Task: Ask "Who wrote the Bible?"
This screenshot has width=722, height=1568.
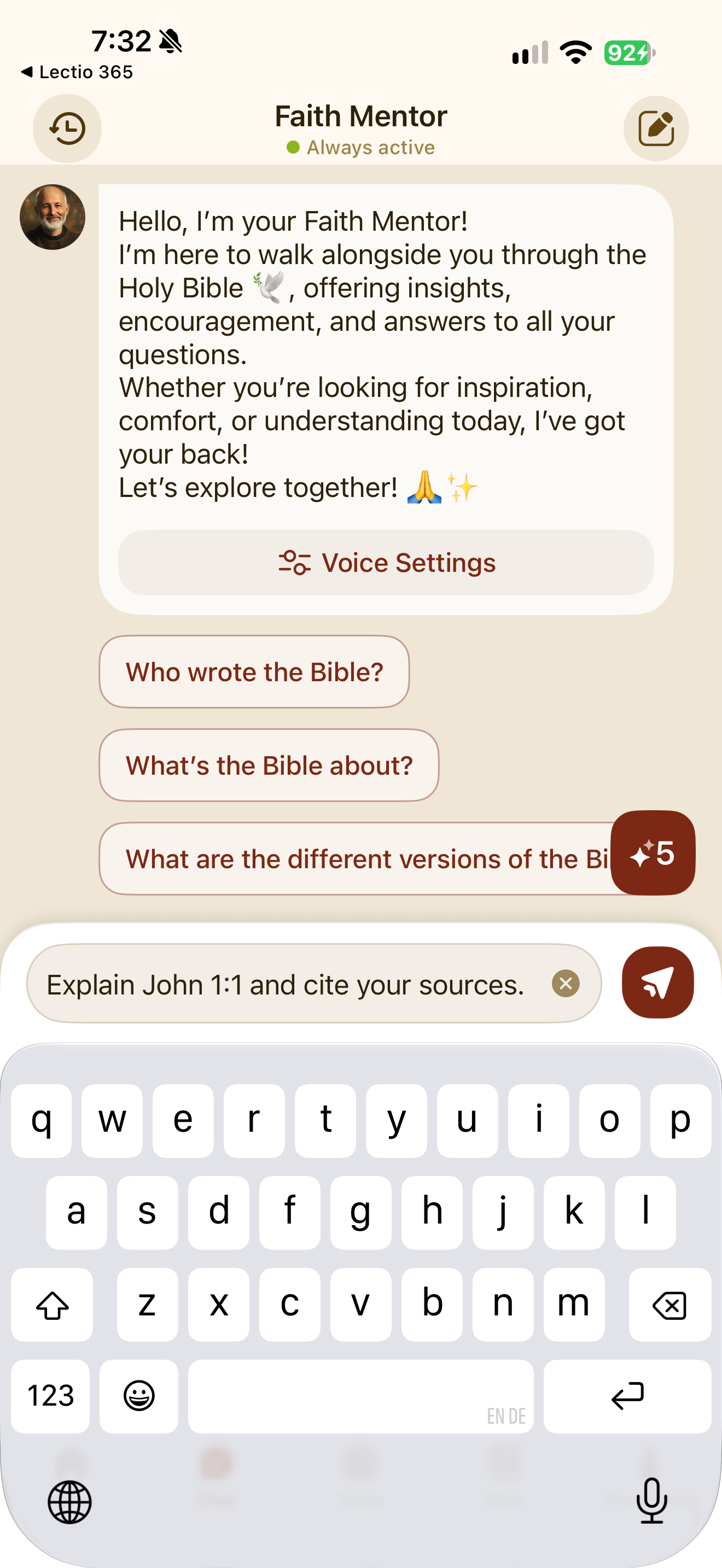Action: click(254, 672)
